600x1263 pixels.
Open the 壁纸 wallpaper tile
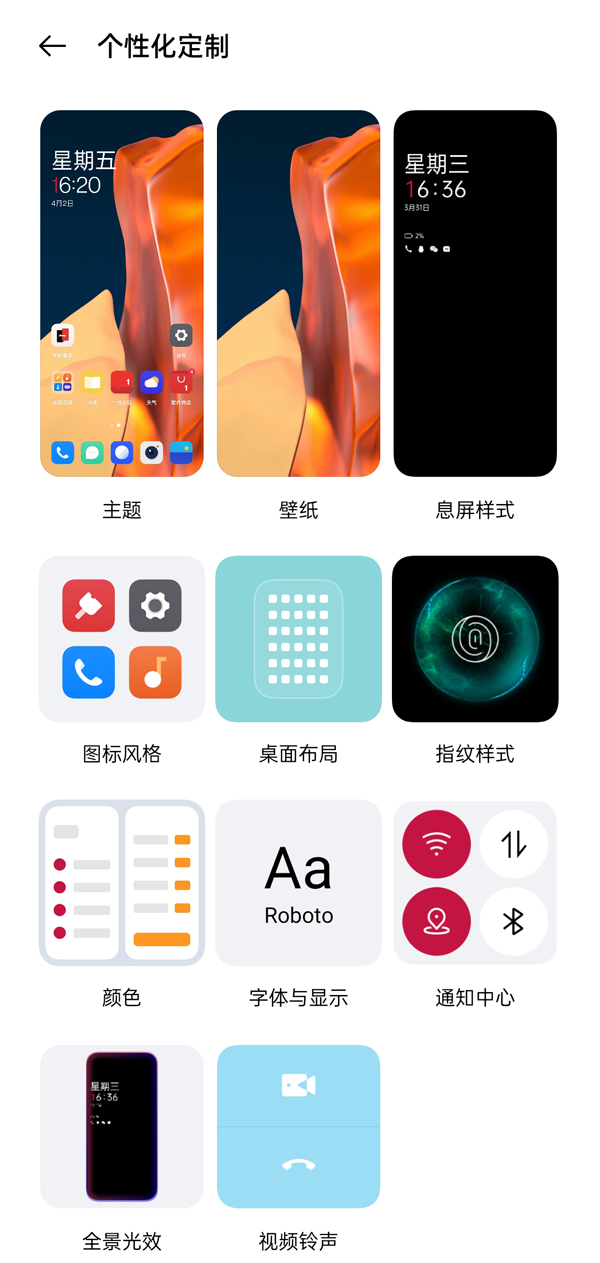tap(298, 293)
